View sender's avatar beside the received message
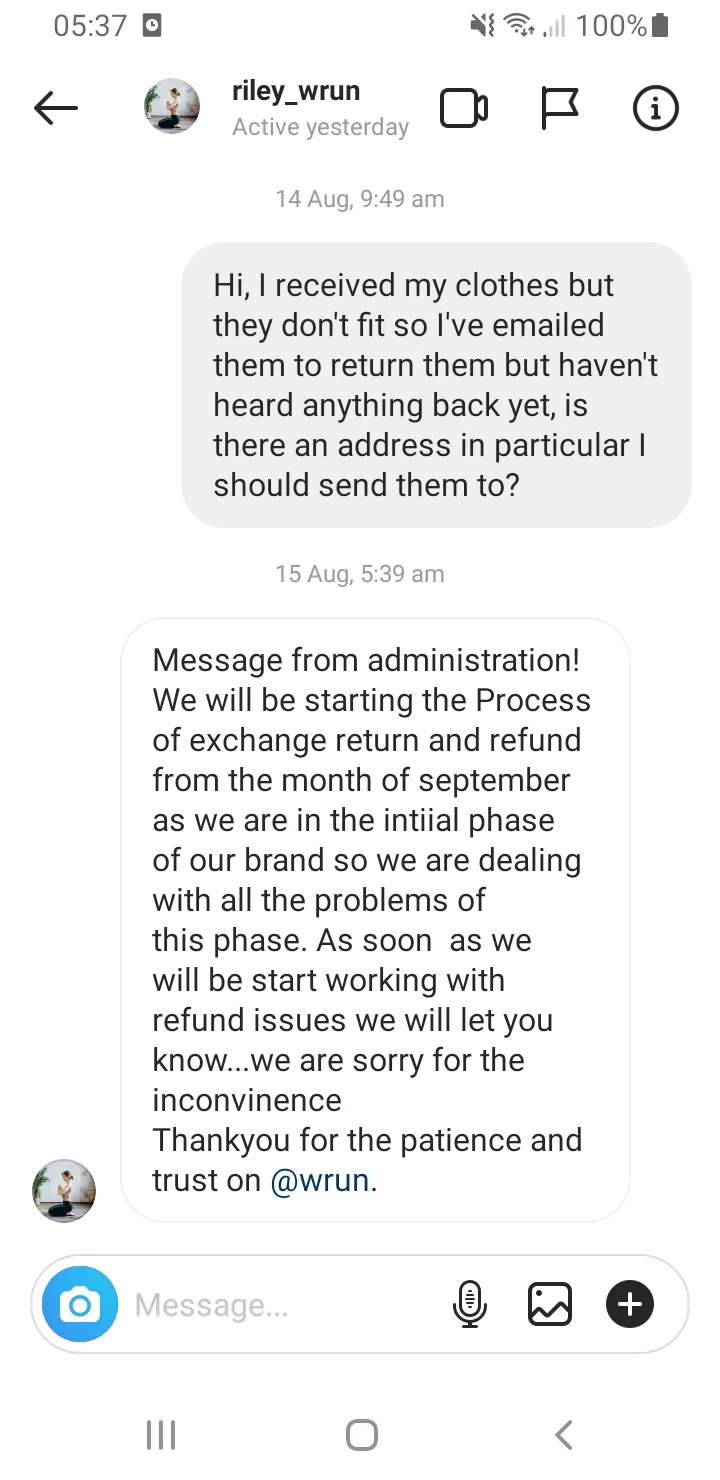 tap(65, 1190)
